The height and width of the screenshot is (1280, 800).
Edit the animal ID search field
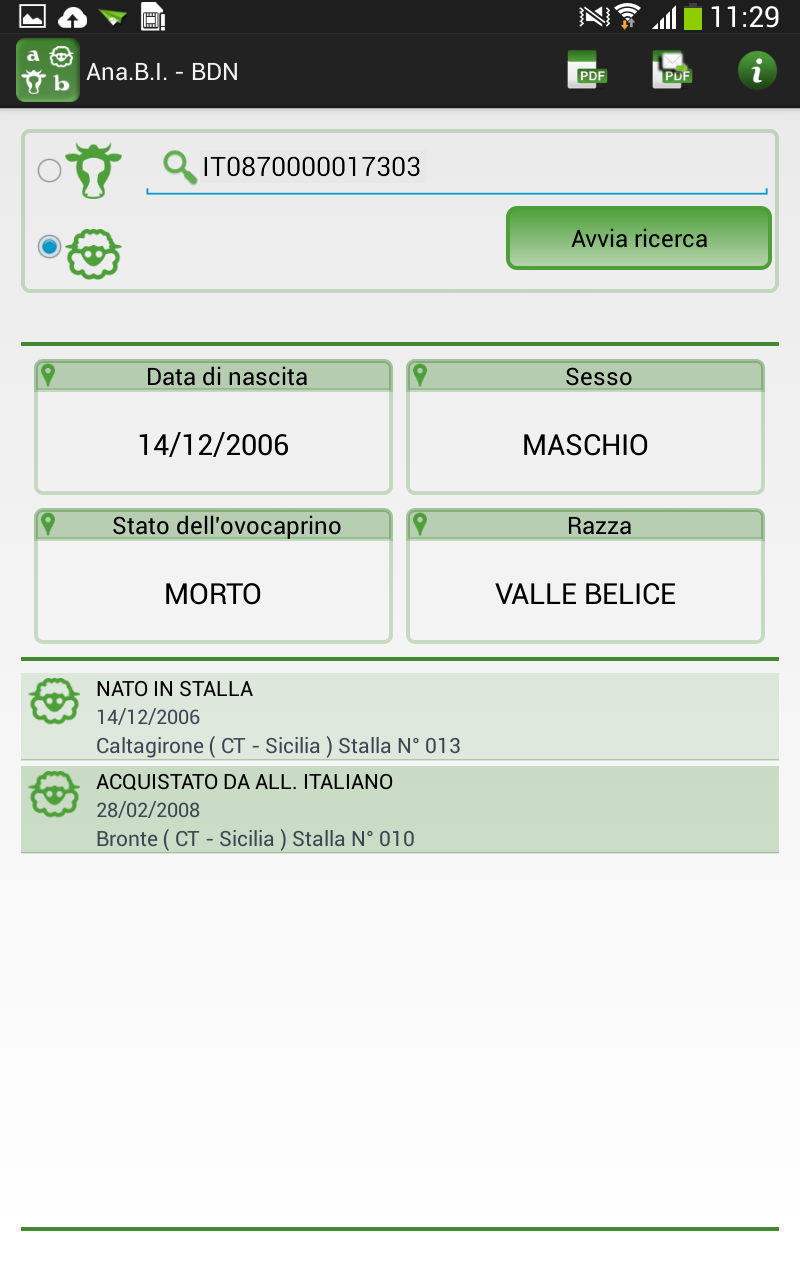[456, 167]
